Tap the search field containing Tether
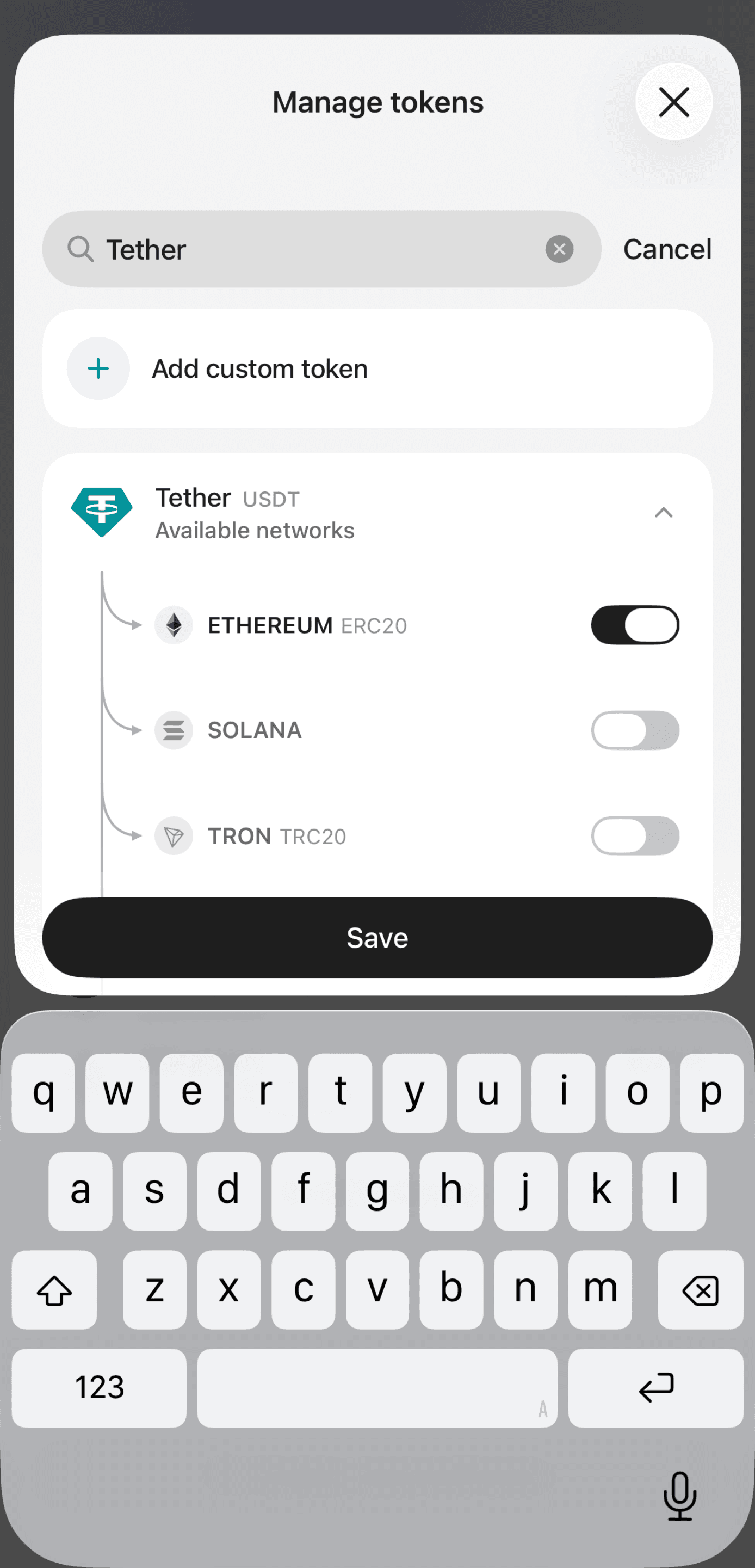 (x=321, y=249)
